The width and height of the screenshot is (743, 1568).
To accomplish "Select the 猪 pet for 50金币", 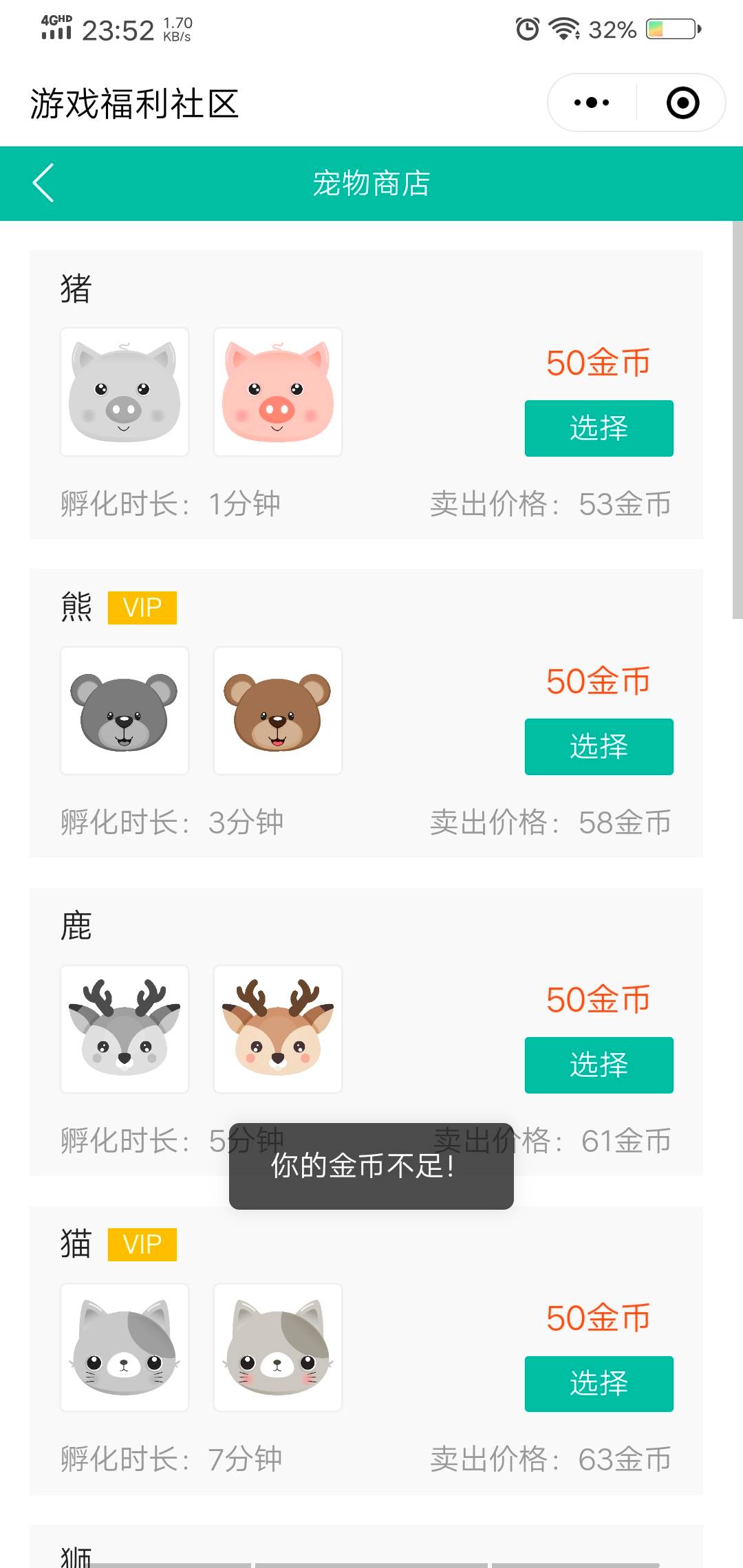I will tap(599, 428).
